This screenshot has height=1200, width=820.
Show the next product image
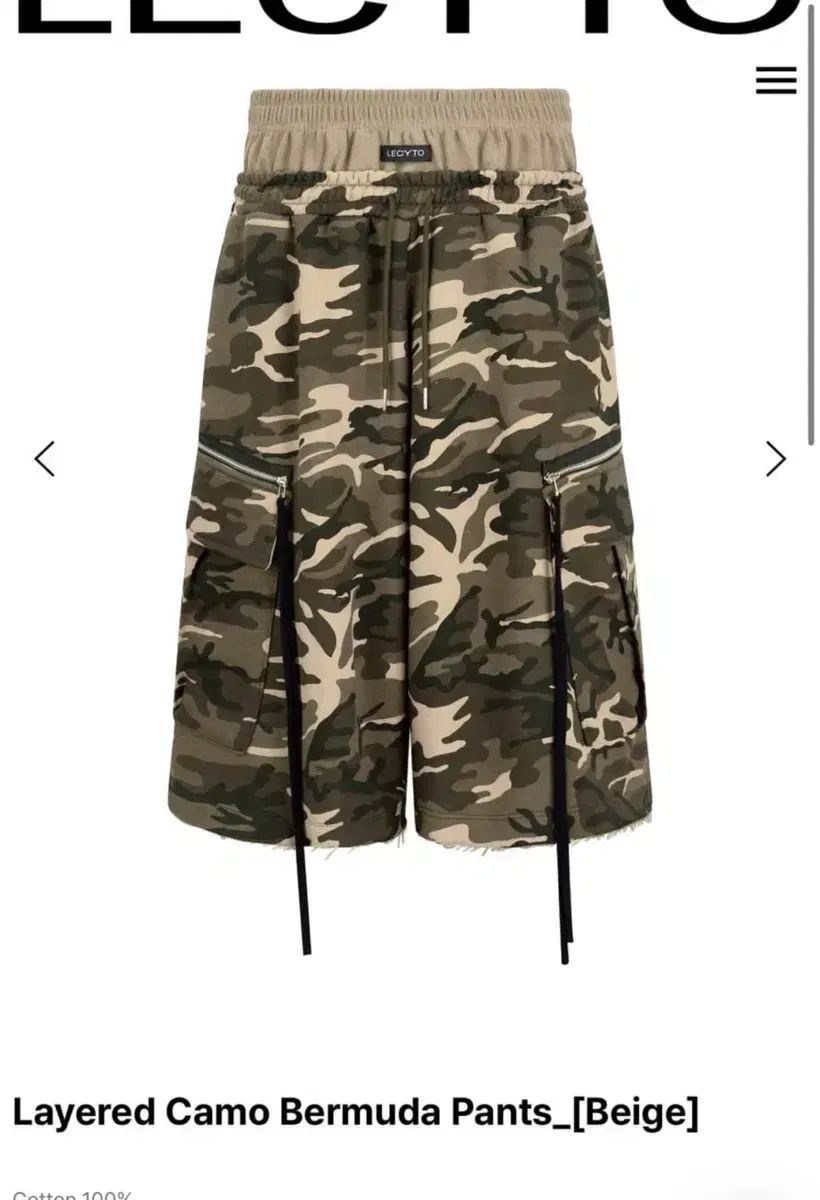776,458
